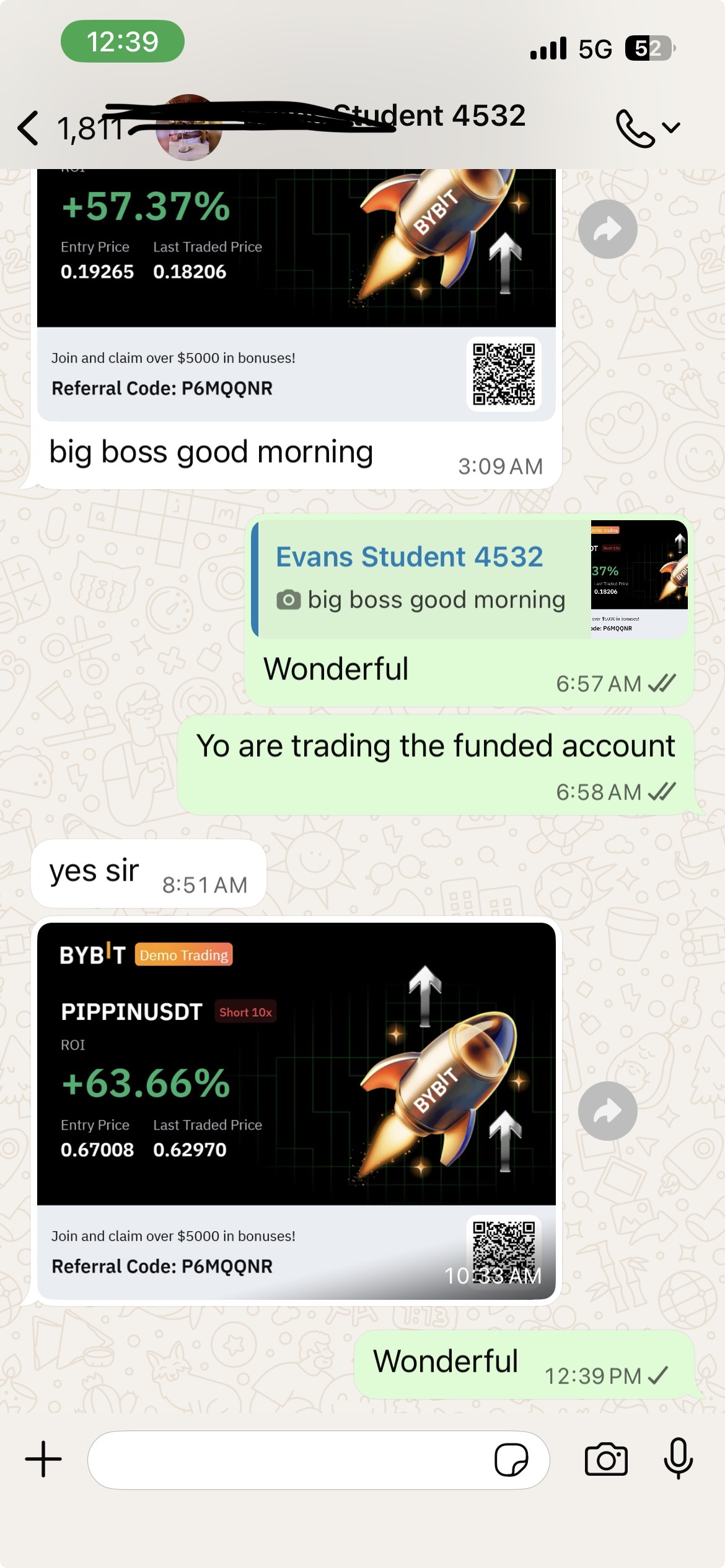Open the camera to send a photo
Viewport: 725px width, 1568px height.
pyautogui.click(x=606, y=1459)
